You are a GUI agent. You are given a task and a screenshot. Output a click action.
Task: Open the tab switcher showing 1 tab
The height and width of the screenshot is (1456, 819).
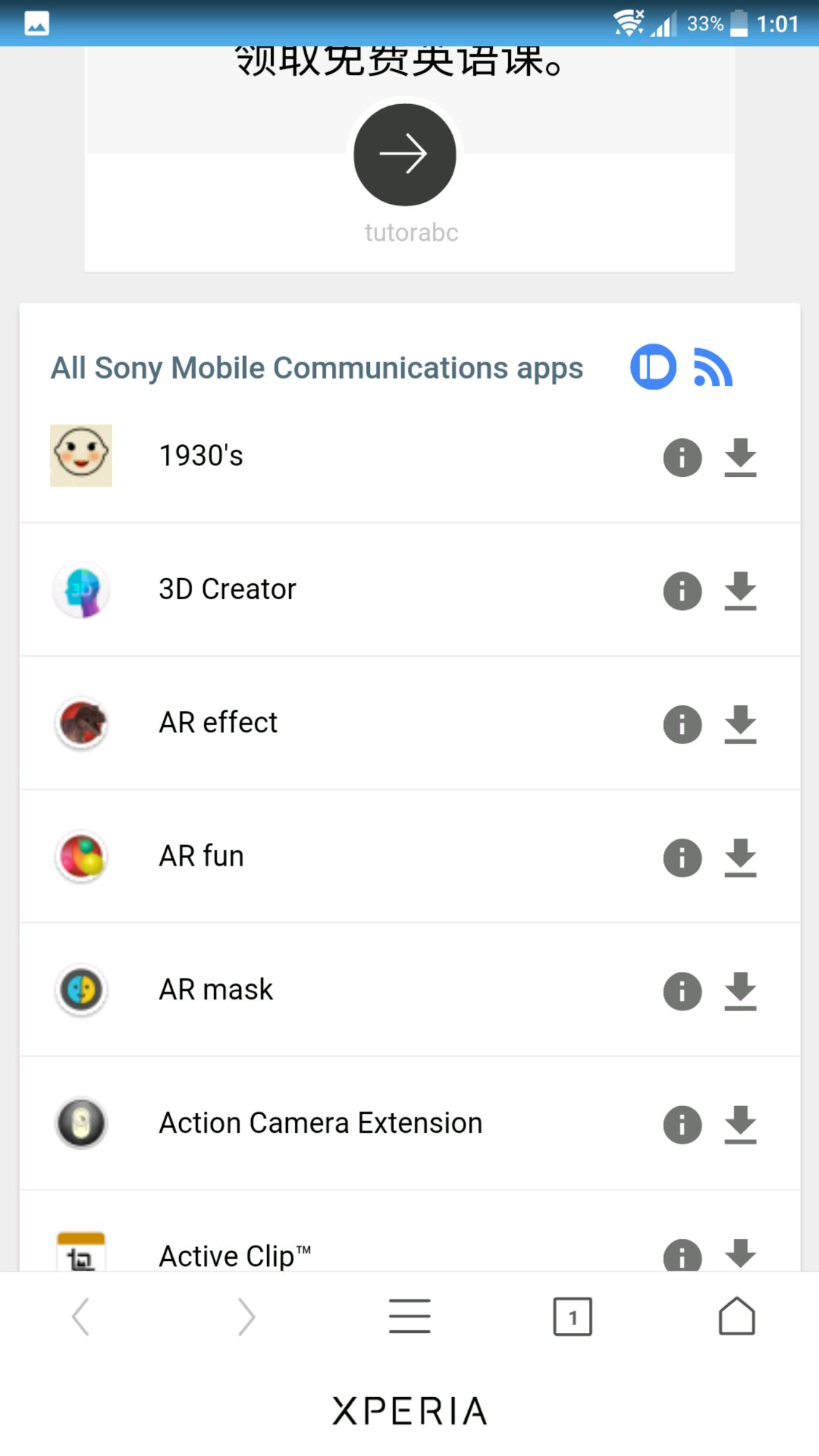click(573, 1316)
